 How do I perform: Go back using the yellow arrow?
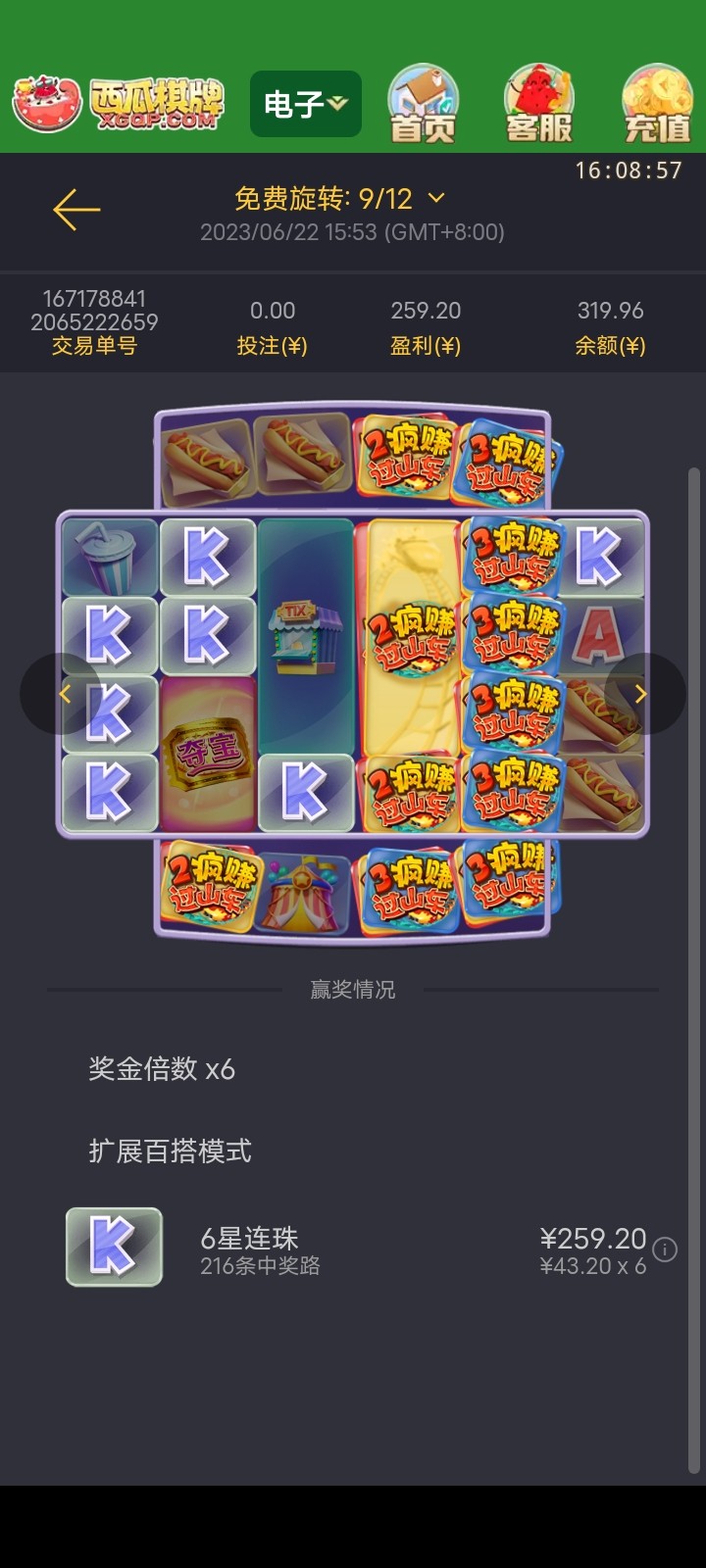pos(76,210)
